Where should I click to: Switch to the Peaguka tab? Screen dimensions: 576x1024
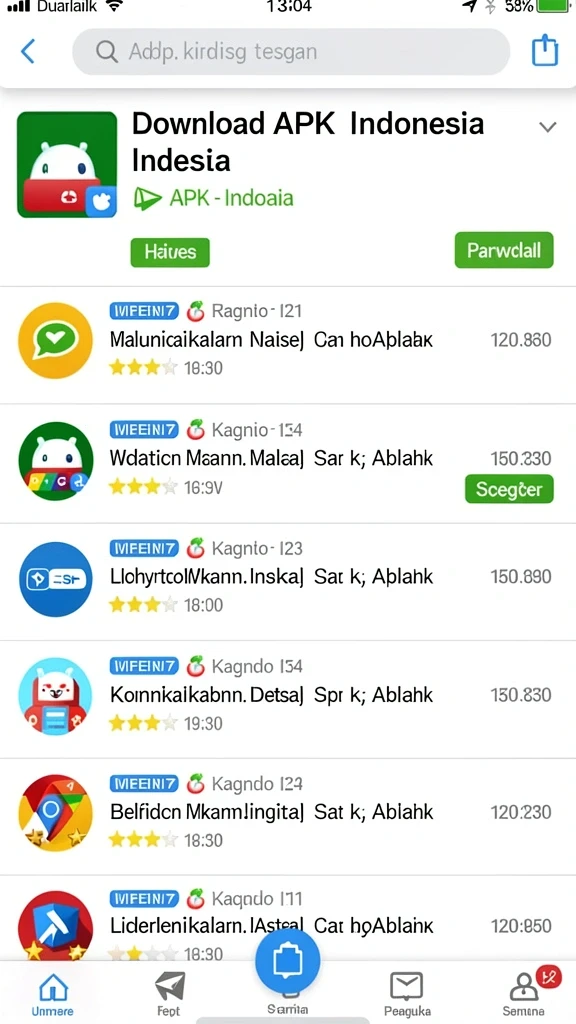[407, 995]
